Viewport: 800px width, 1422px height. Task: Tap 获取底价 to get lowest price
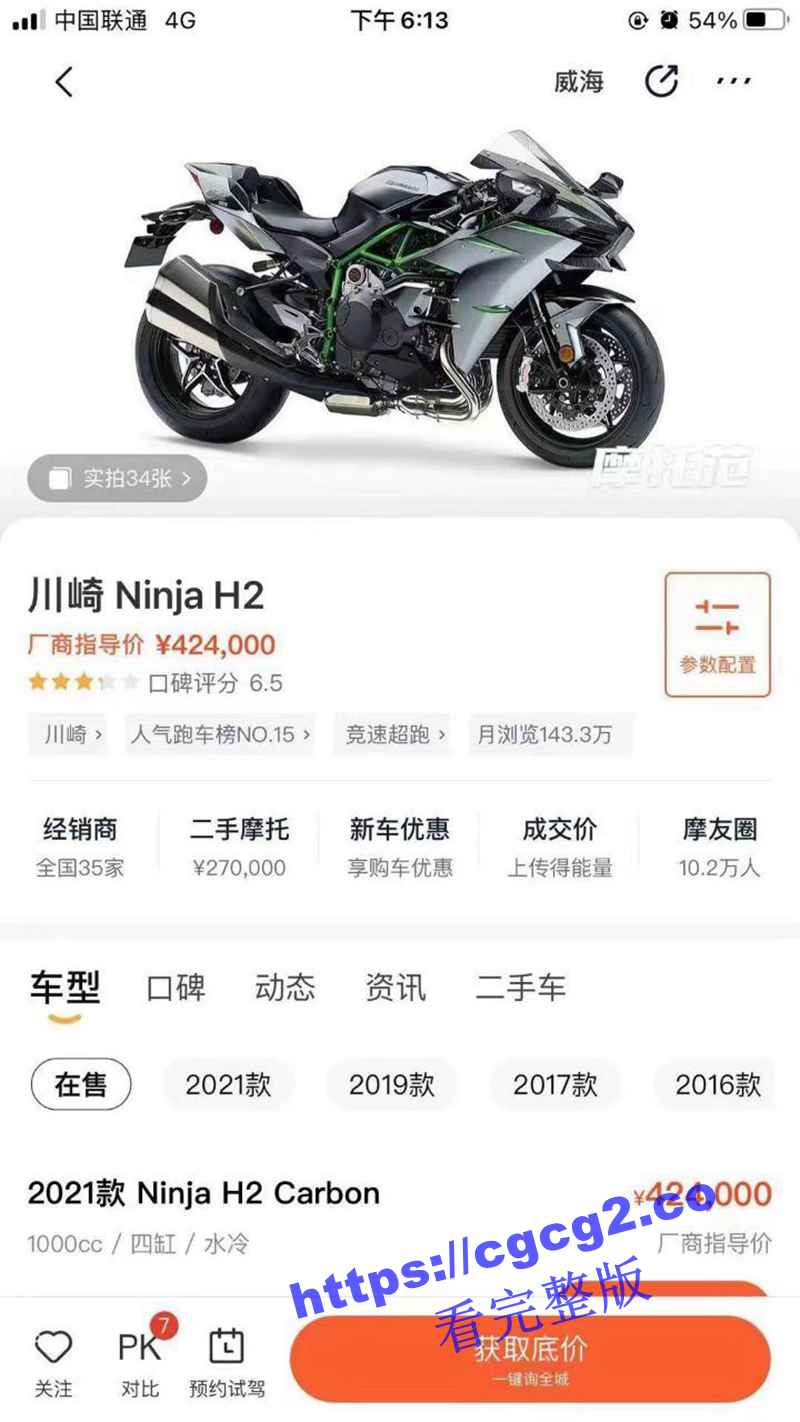click(530, 1358)
